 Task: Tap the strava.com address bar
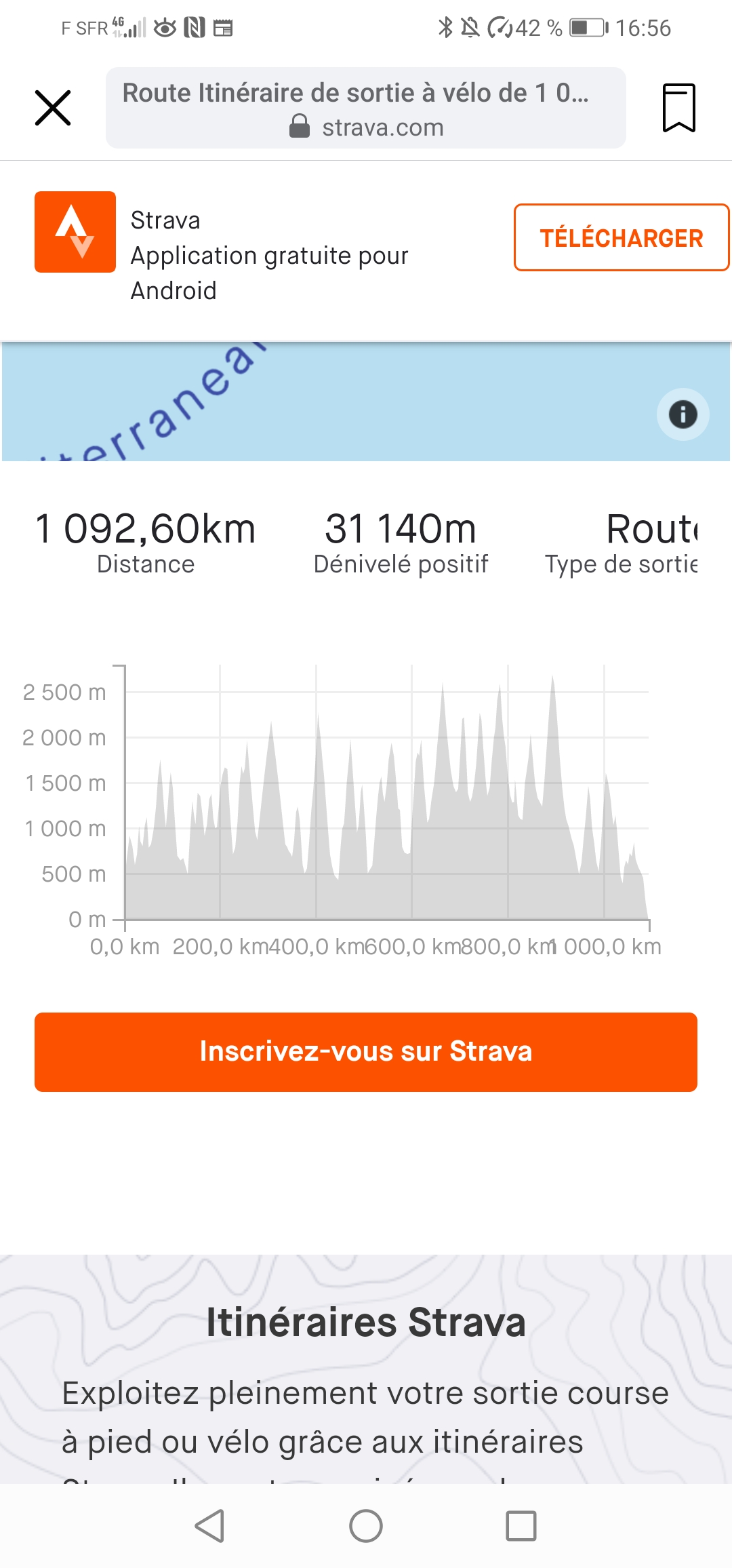[x=366, y=108]
